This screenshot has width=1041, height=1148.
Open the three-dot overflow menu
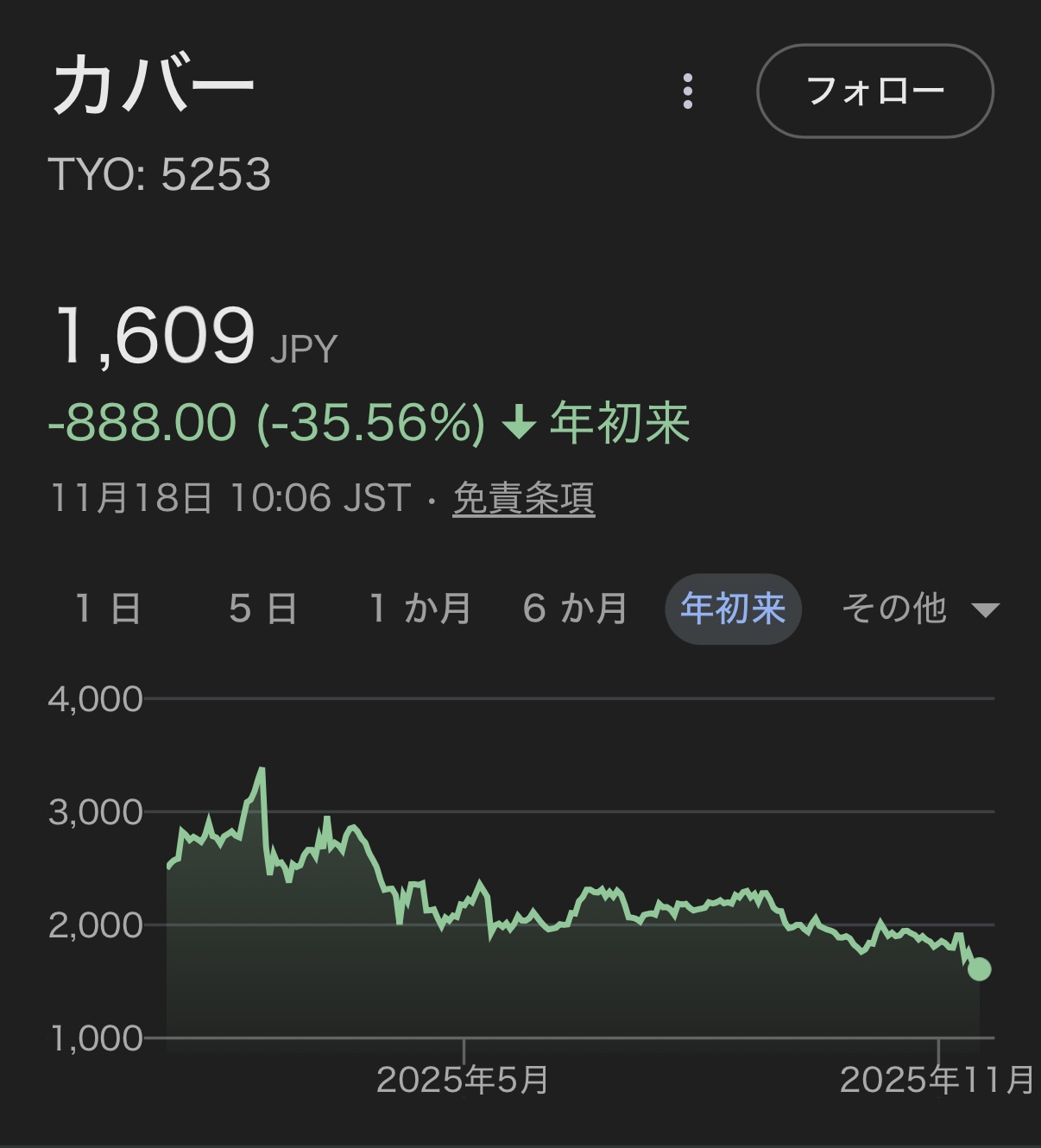pyautogui.click(x=688, y=91)
